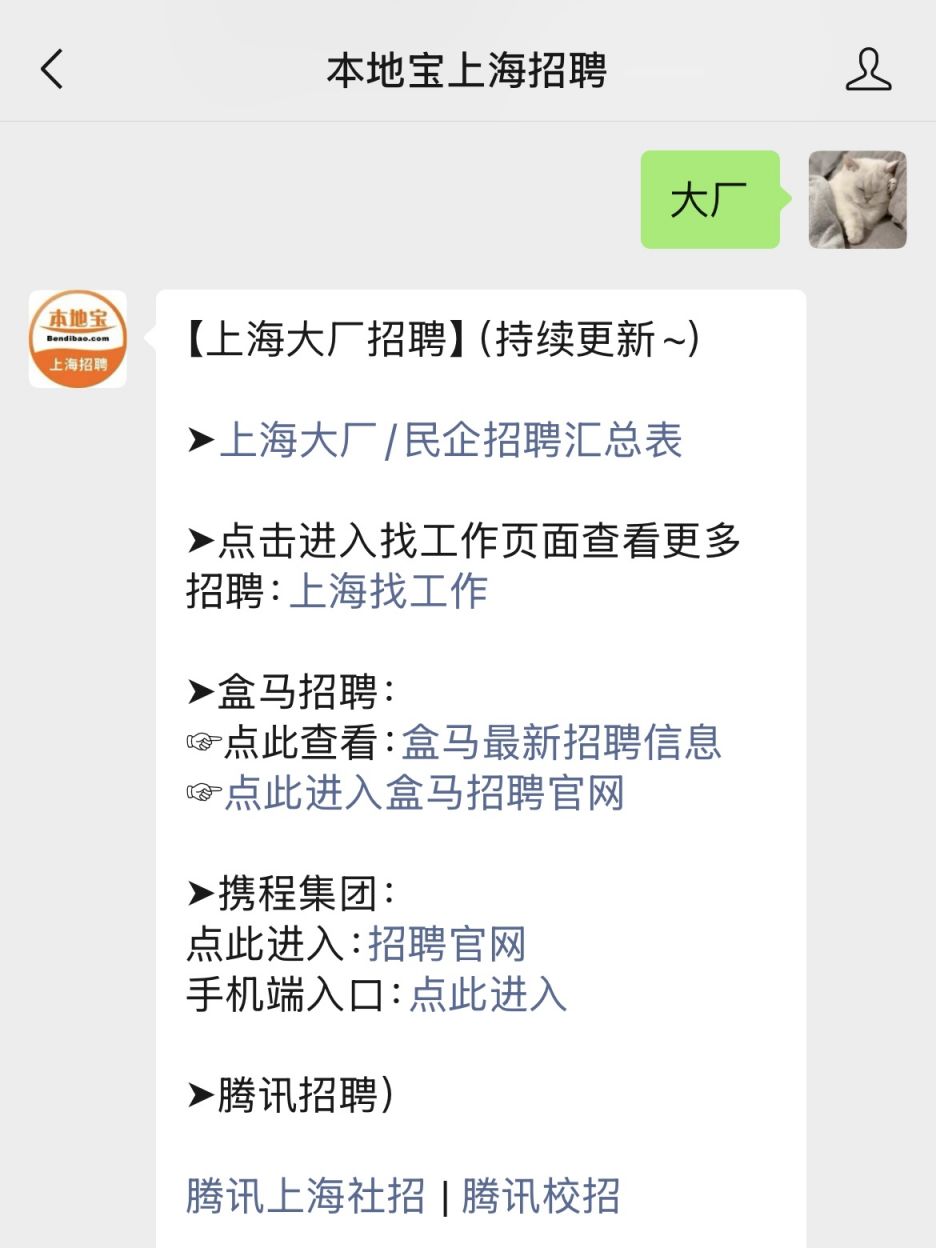Tap my cat avatar
The image size is (936, 1248).
[x=857, y=200]
